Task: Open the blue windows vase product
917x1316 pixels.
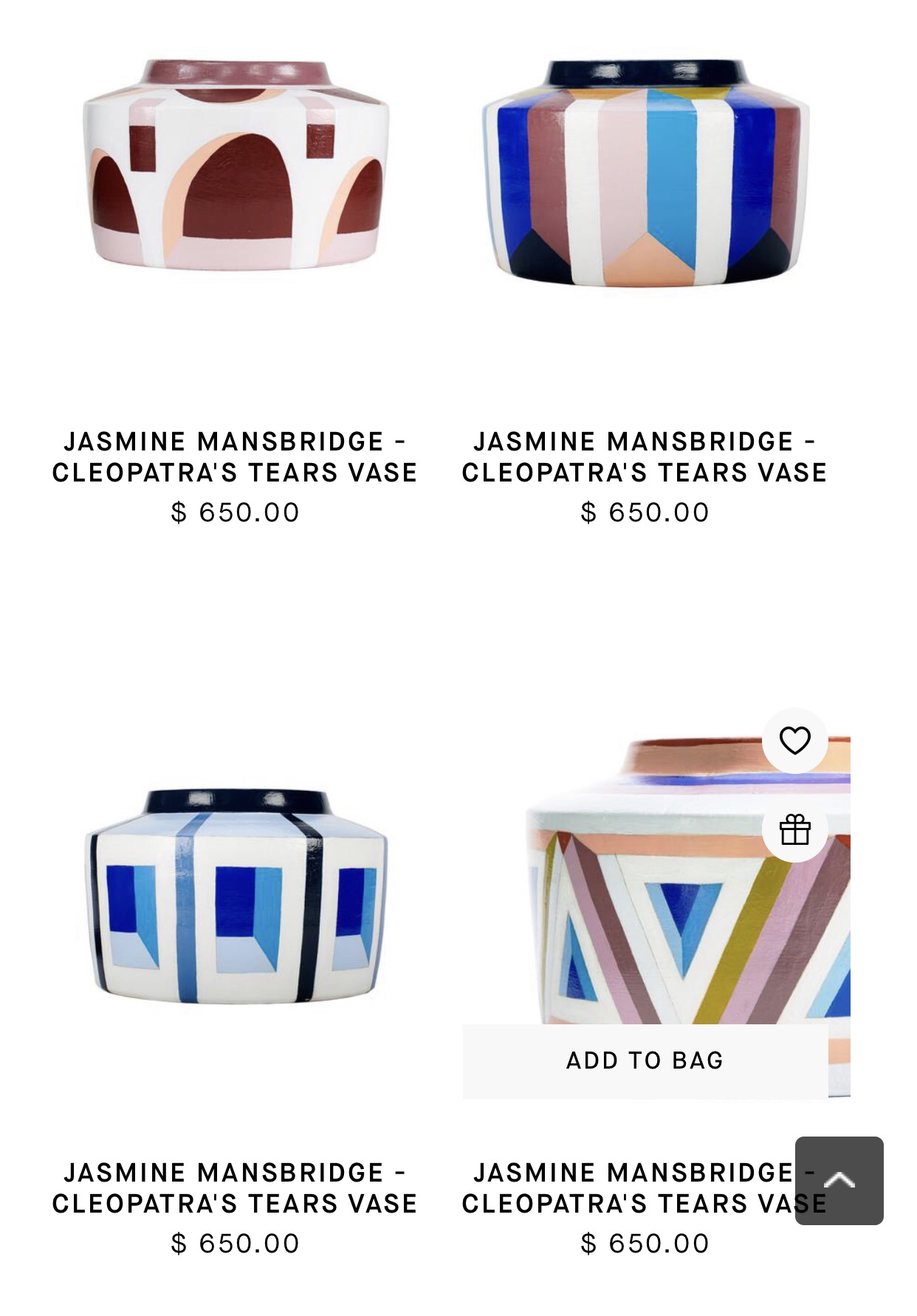Action: coord(235,896)
